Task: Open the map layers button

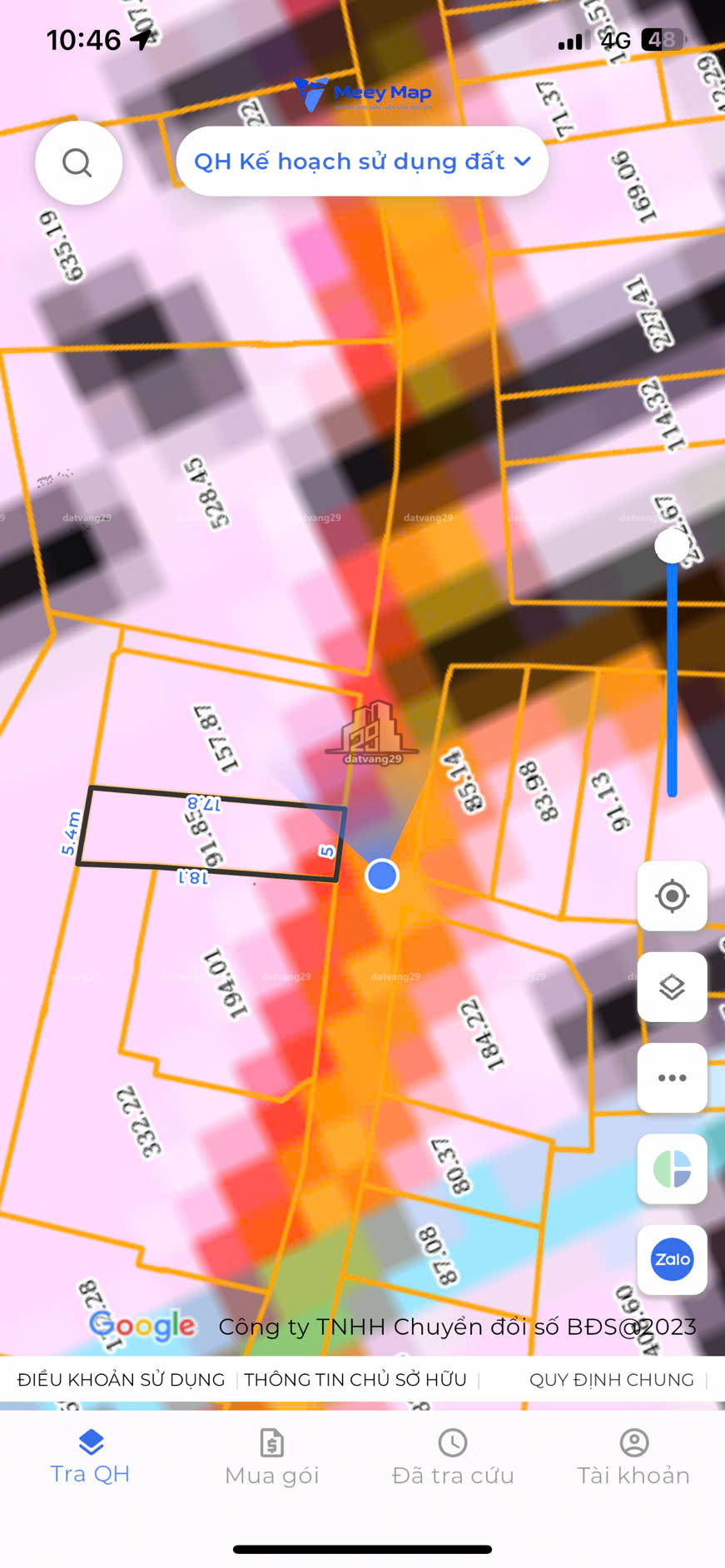Action: click(x=672, y=987)
